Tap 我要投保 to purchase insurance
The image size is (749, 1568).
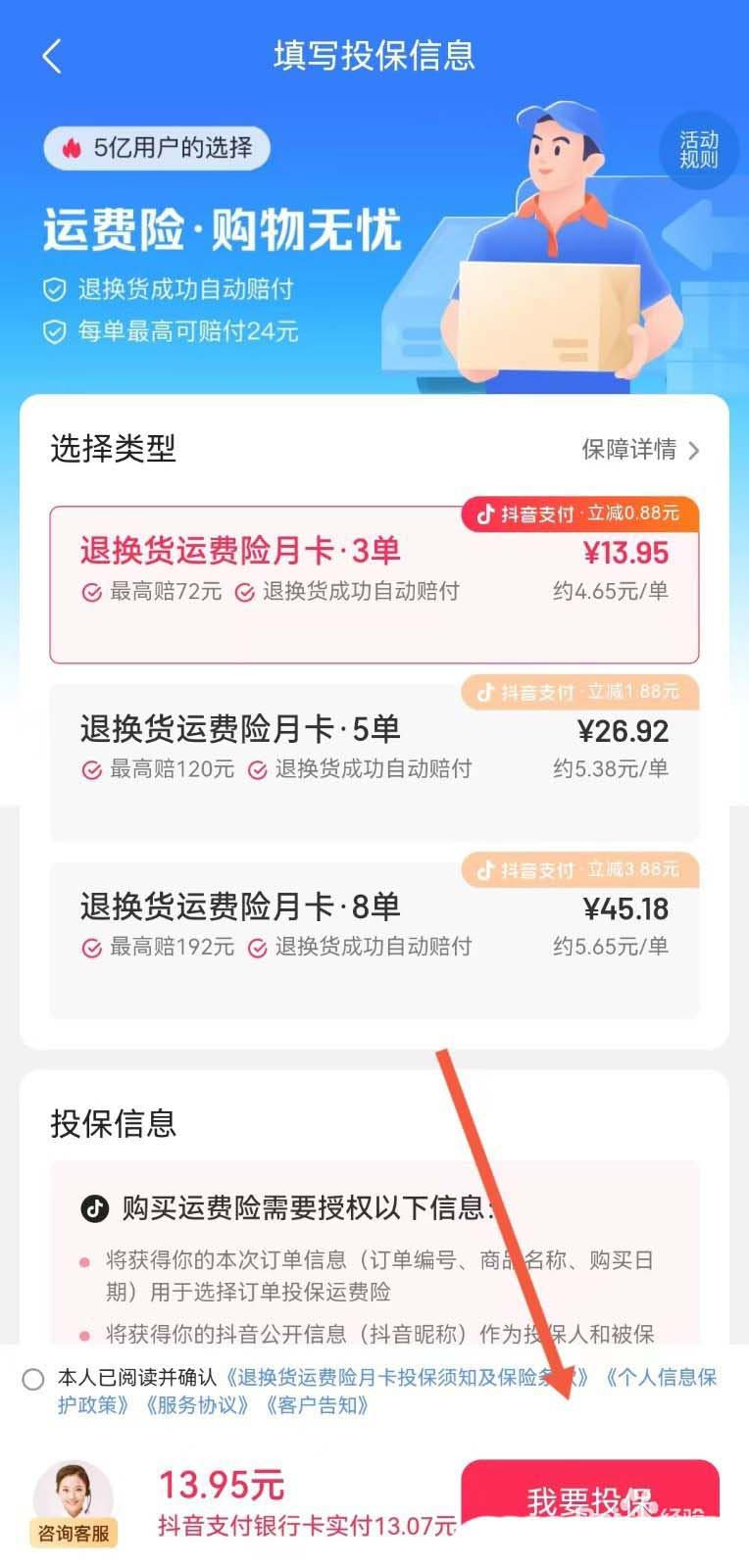coord(589,1499)
